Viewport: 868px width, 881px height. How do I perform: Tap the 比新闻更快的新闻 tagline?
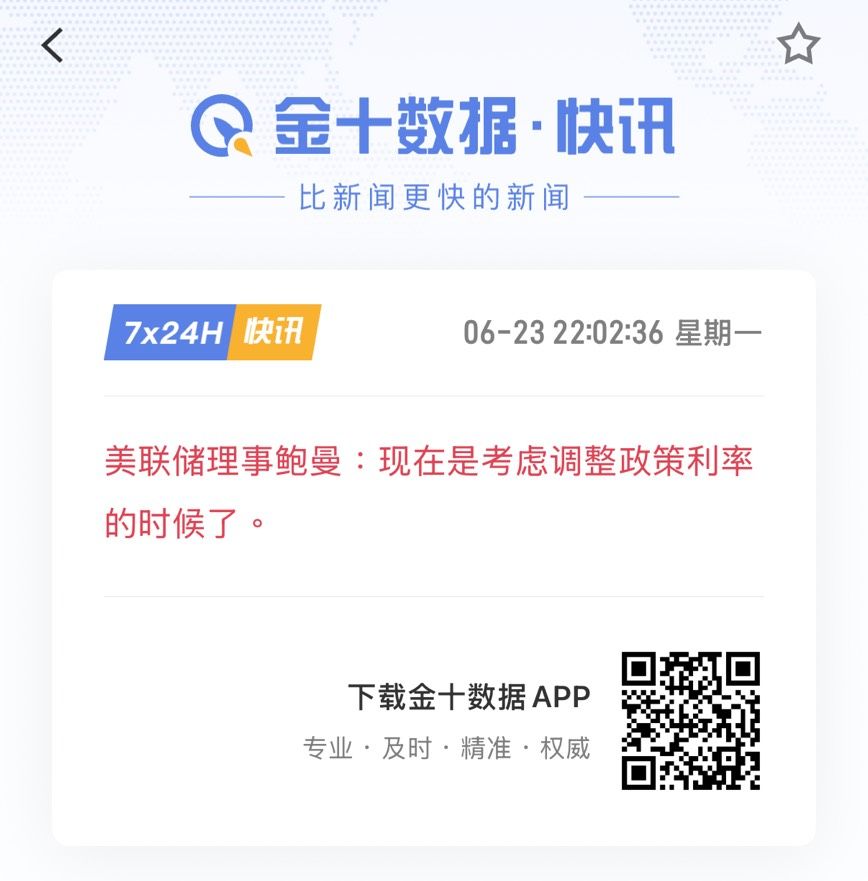click(x=434, y=198)
